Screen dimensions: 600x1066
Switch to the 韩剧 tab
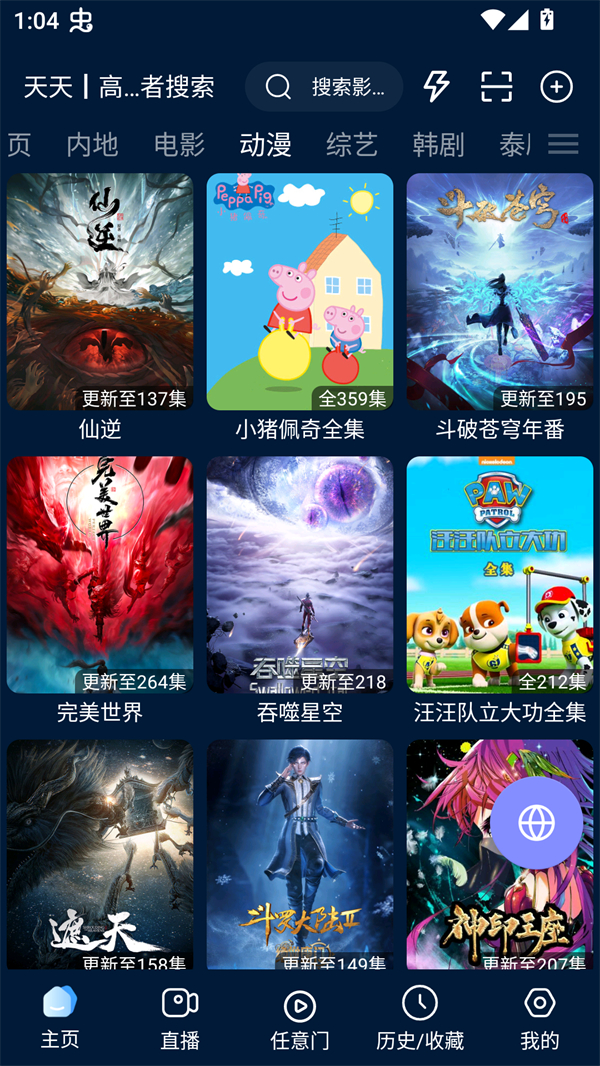438,145
